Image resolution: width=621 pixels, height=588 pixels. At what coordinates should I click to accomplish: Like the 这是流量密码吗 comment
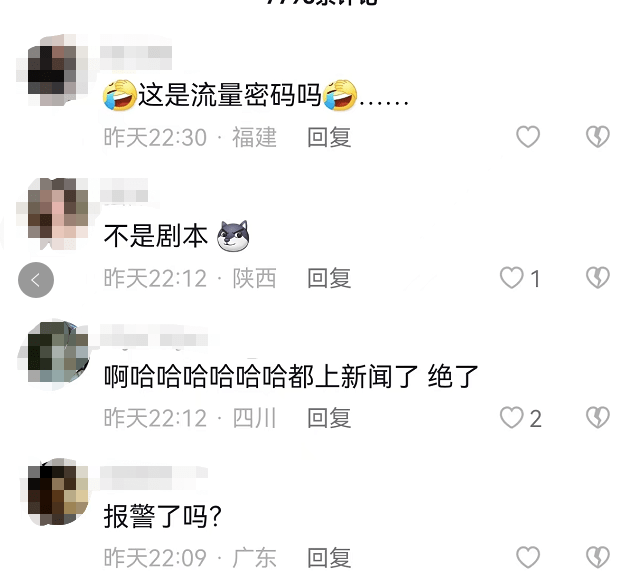pyautogui.click(x=528, y=137)
